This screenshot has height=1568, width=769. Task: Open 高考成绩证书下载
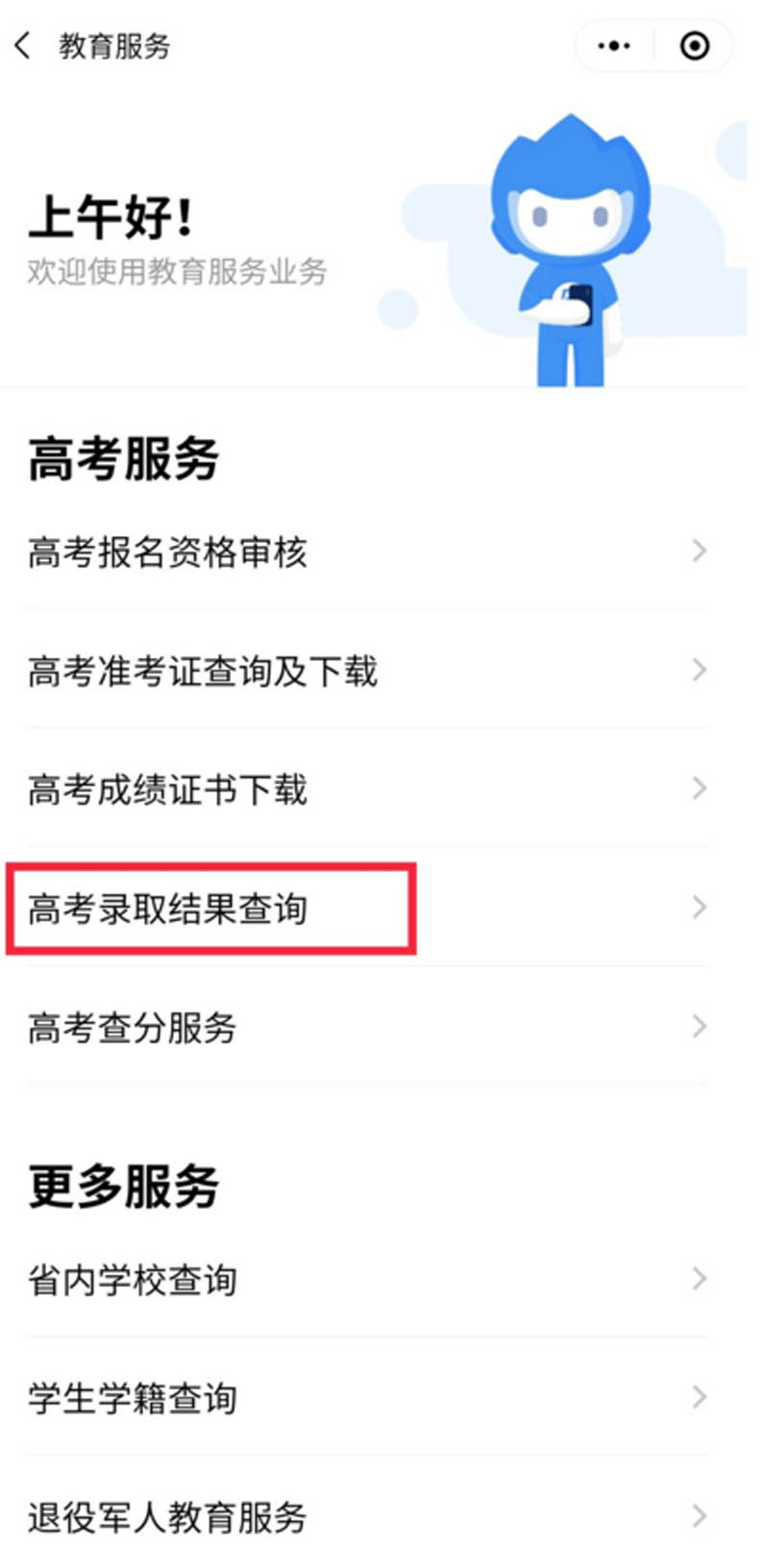click(367, 789)
